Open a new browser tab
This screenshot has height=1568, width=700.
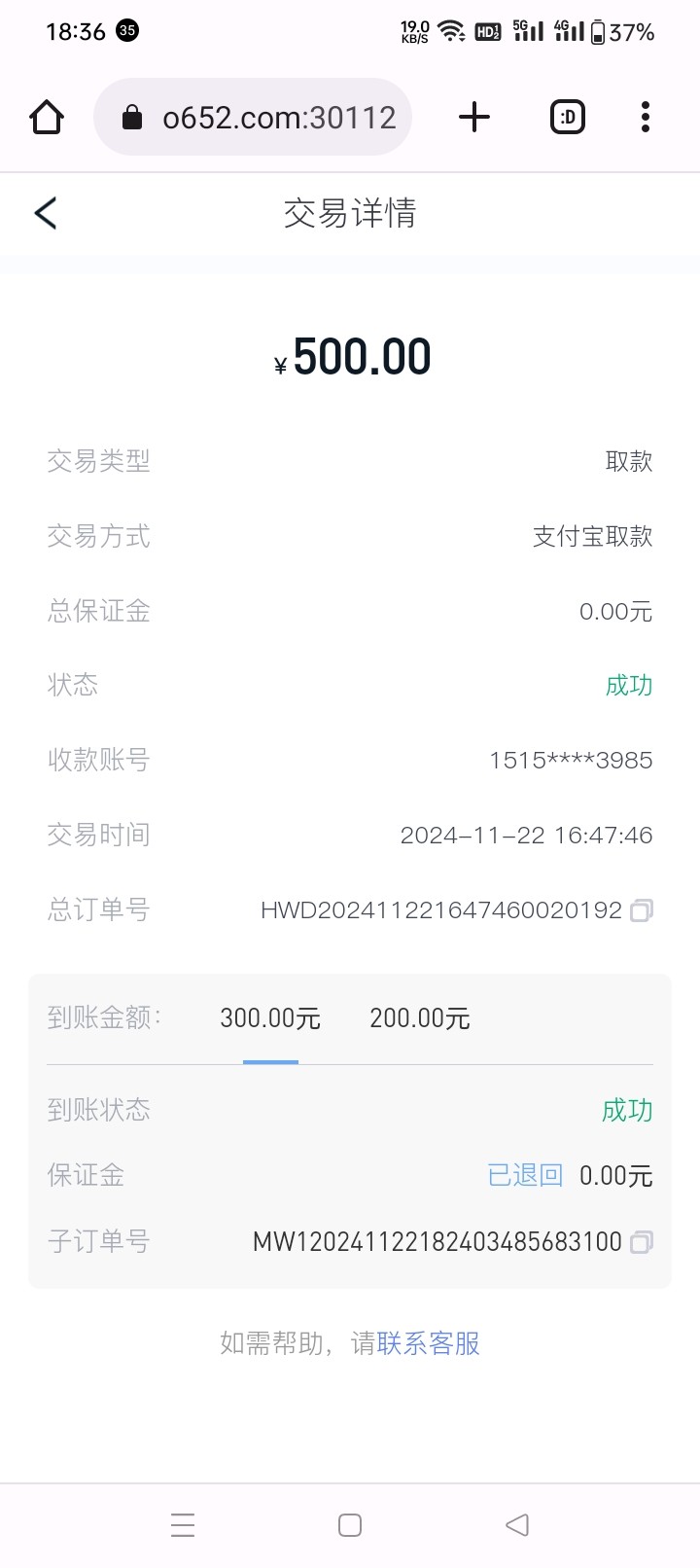(x=474, y=118)
